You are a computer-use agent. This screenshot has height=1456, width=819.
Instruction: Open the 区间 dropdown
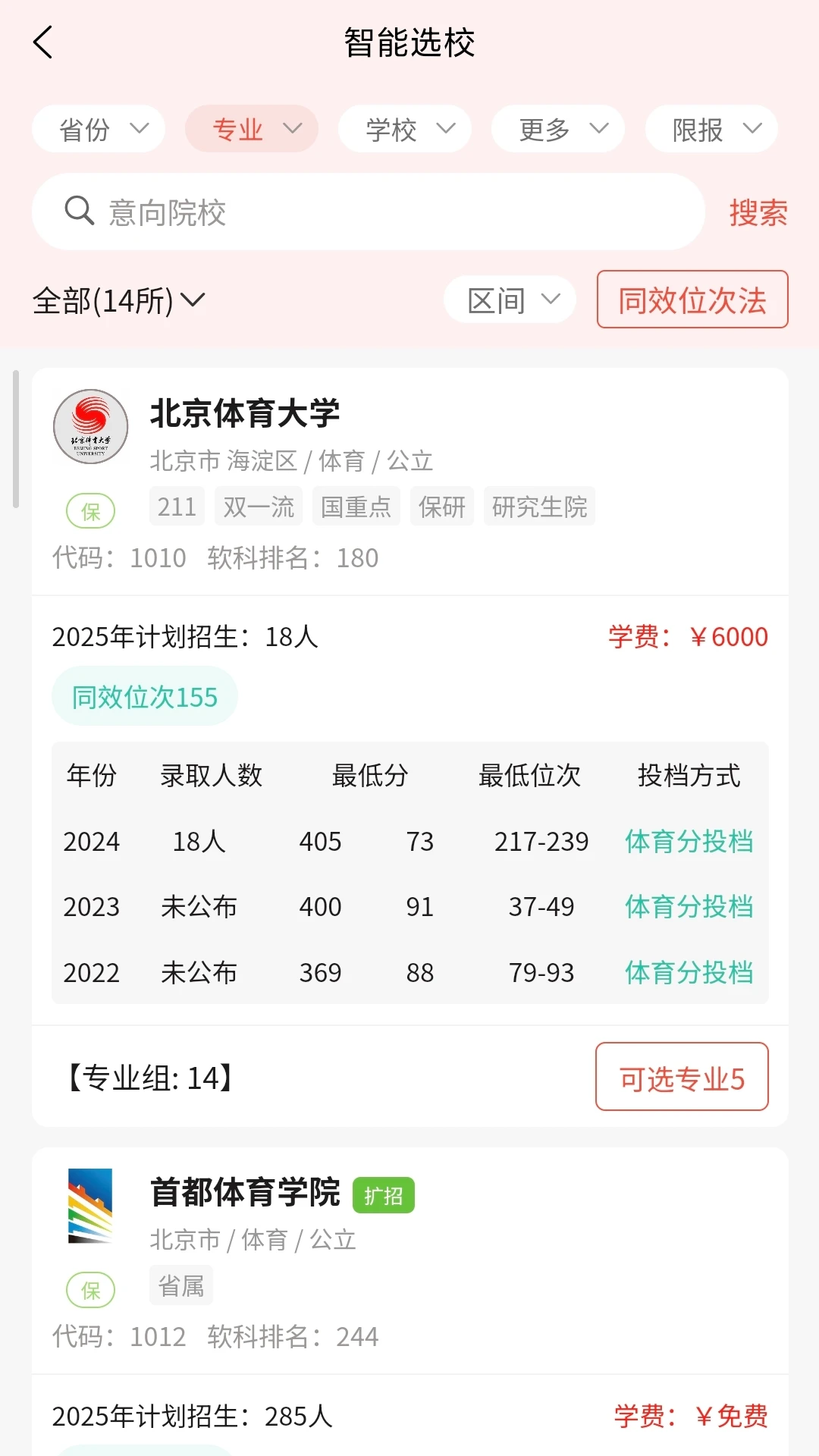click(x=509, y=300)
